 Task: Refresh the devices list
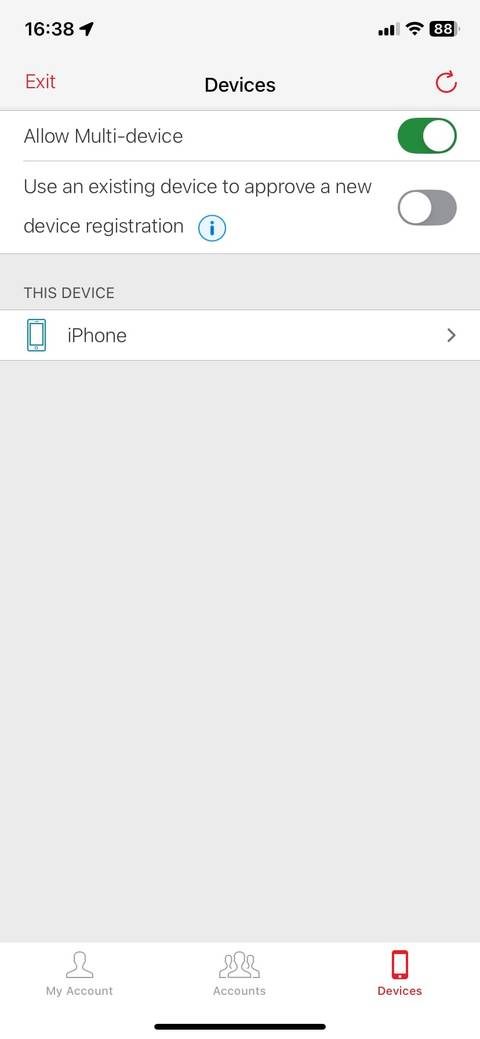(446, 82)
